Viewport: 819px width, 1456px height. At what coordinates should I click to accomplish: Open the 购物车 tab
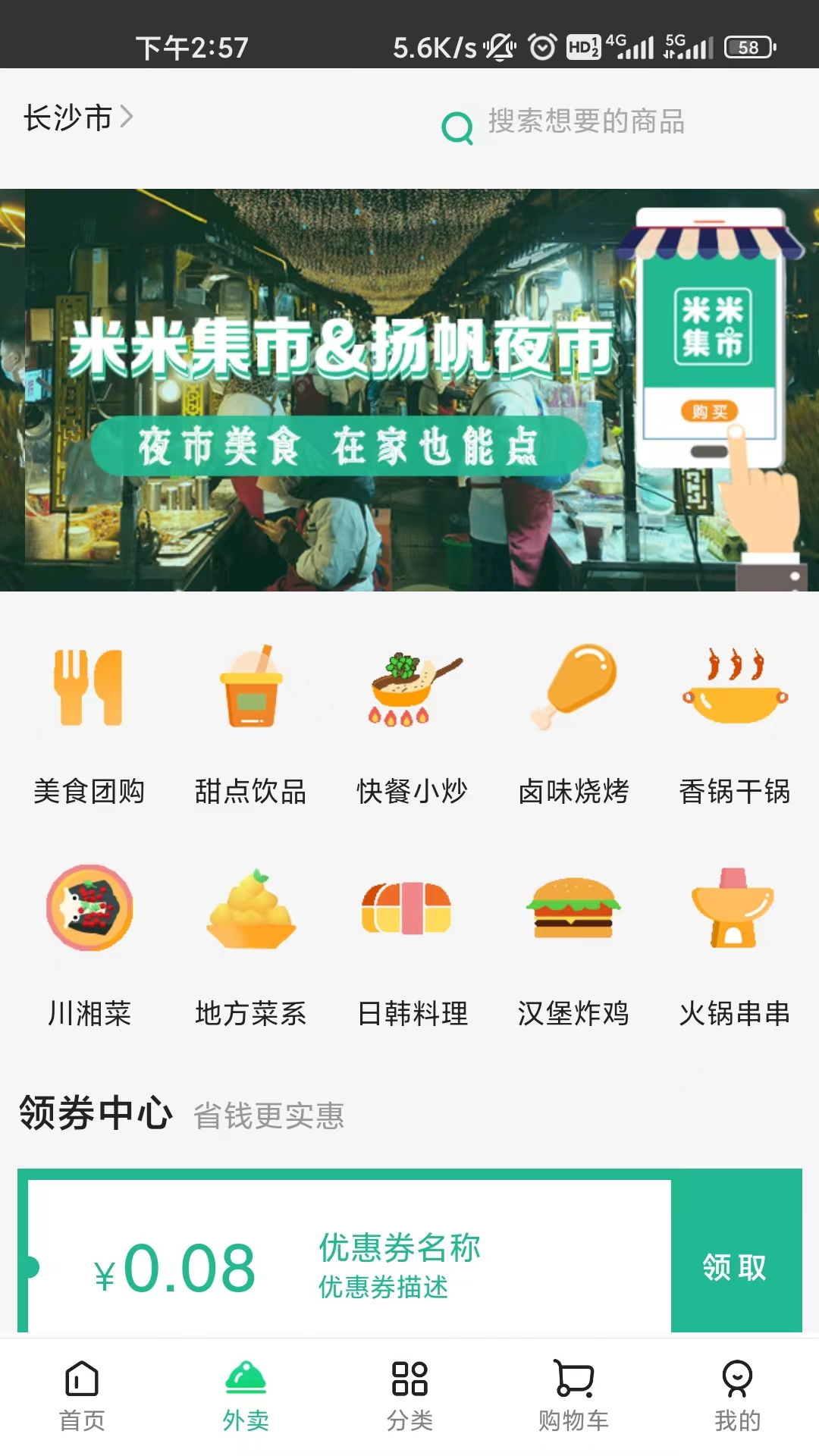pos(573,1396)
